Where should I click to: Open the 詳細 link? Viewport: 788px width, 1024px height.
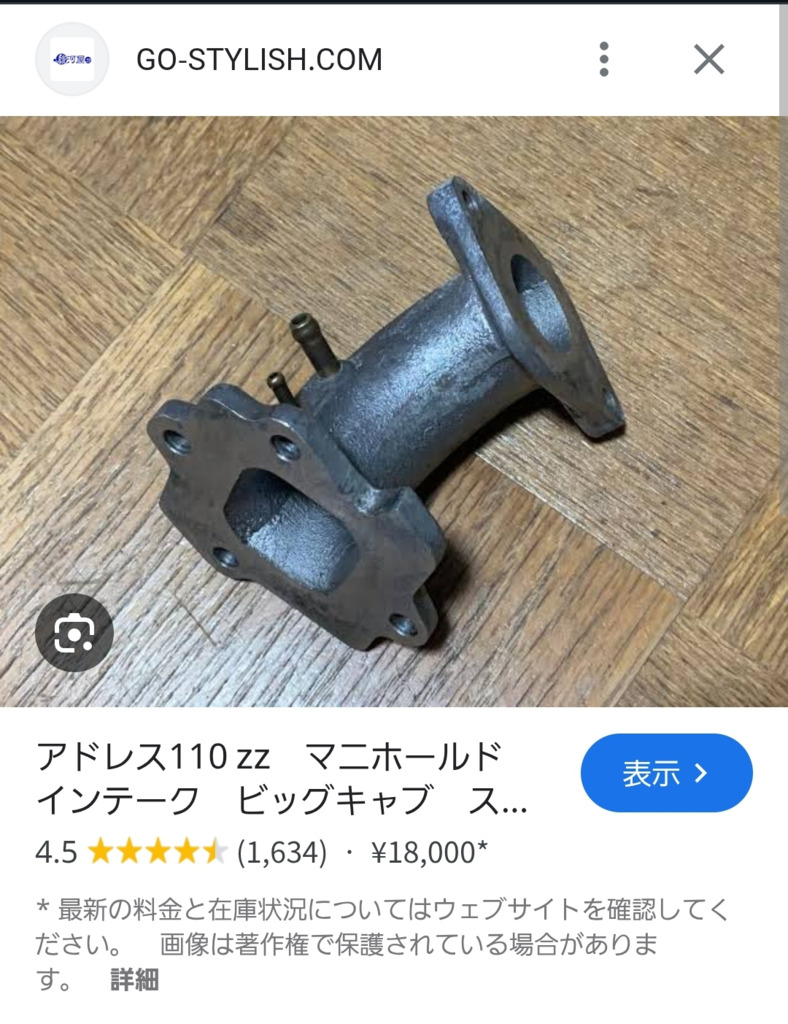[134, 980]
